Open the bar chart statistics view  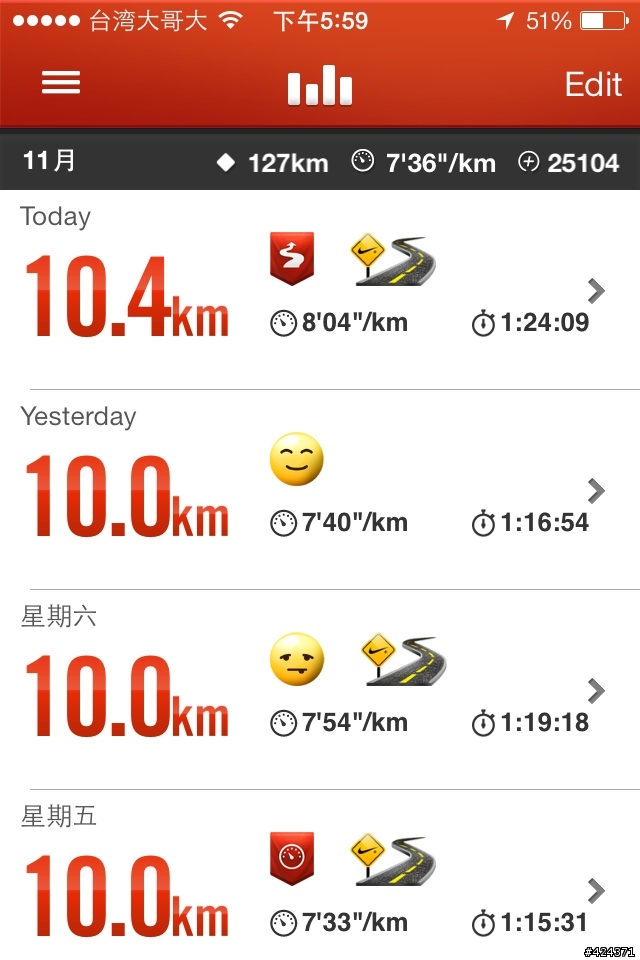tap(320, 86)
